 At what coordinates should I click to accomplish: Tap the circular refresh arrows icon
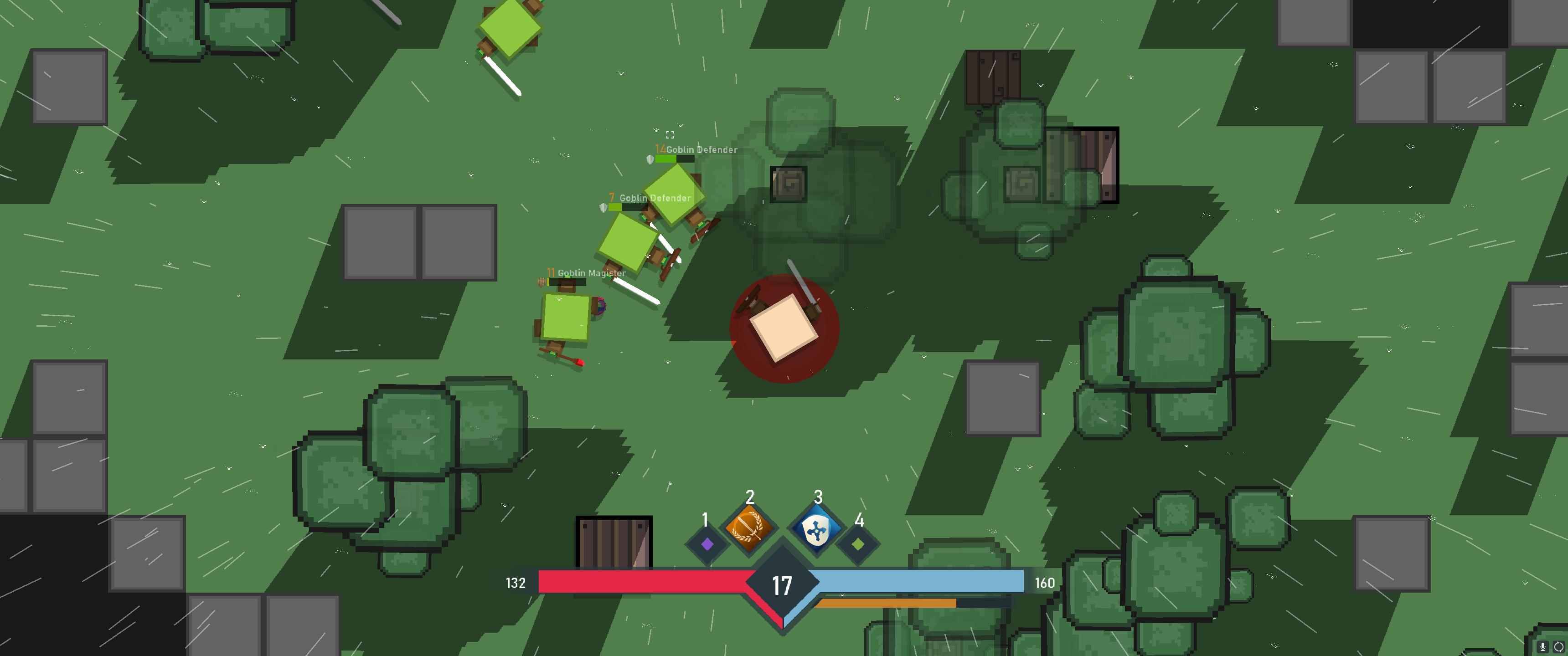(1559, 646)
